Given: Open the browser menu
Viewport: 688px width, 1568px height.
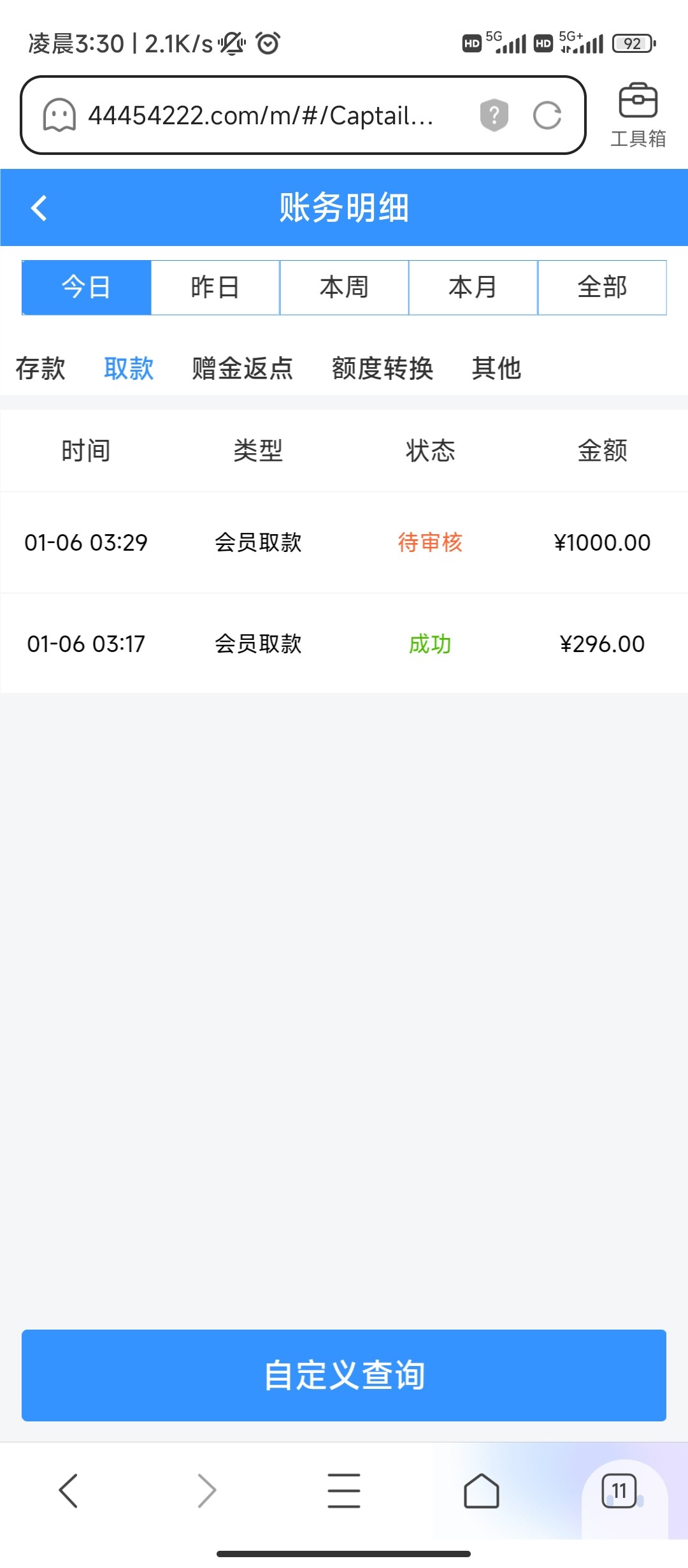Looking at the screenshot, I should [x=344, y=1490].
